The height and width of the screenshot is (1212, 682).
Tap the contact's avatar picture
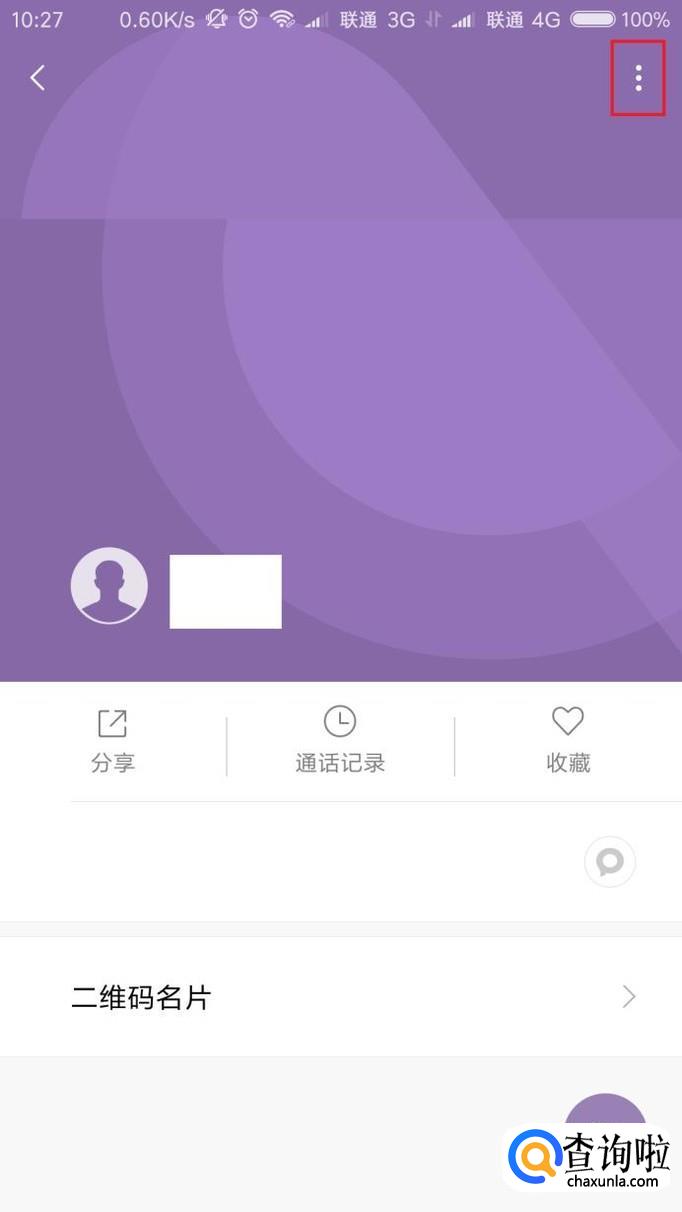pyautogui.click(x=109, y=586)
